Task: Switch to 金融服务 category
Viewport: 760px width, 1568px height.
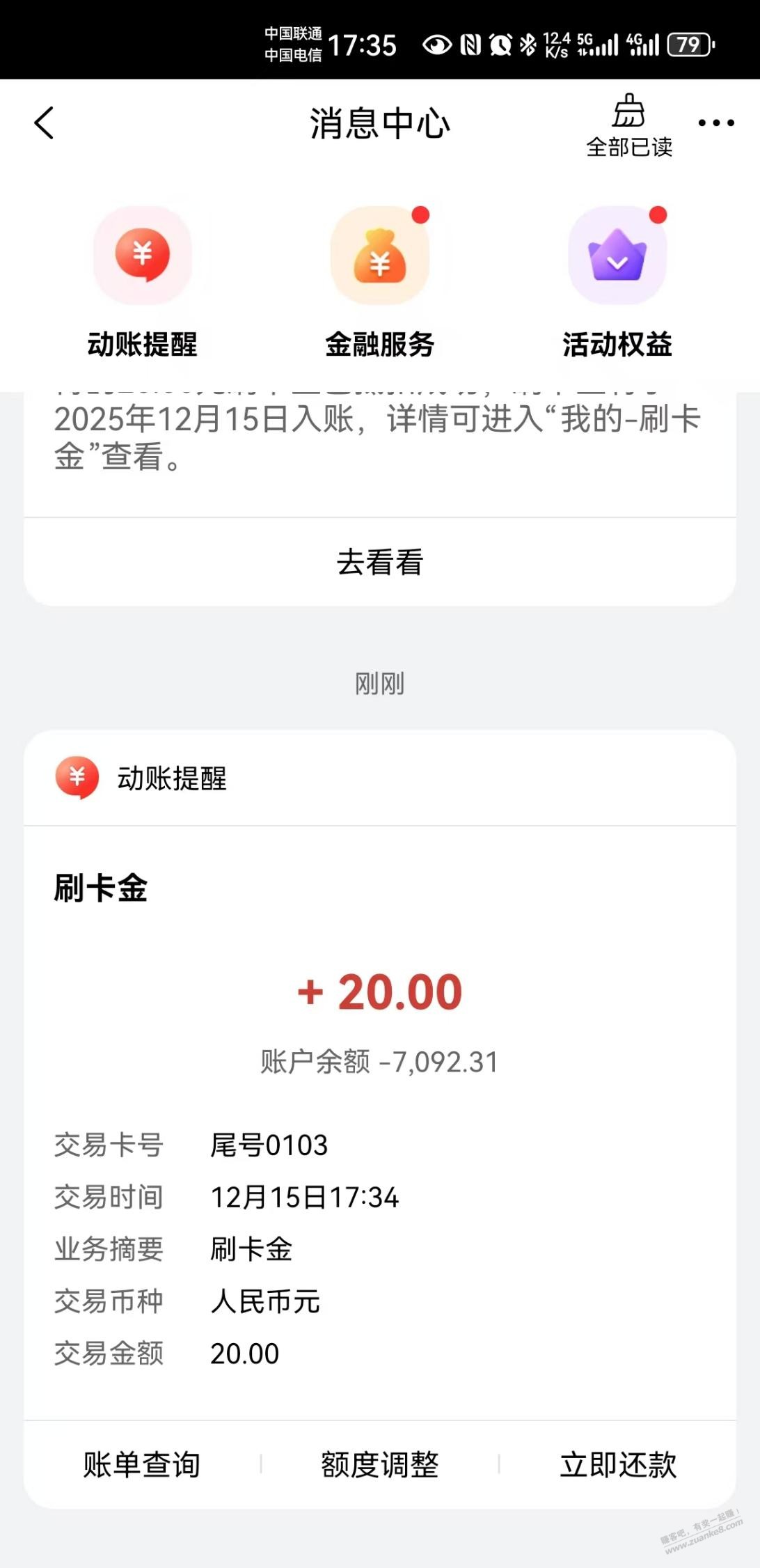Action: coord(380,282)
